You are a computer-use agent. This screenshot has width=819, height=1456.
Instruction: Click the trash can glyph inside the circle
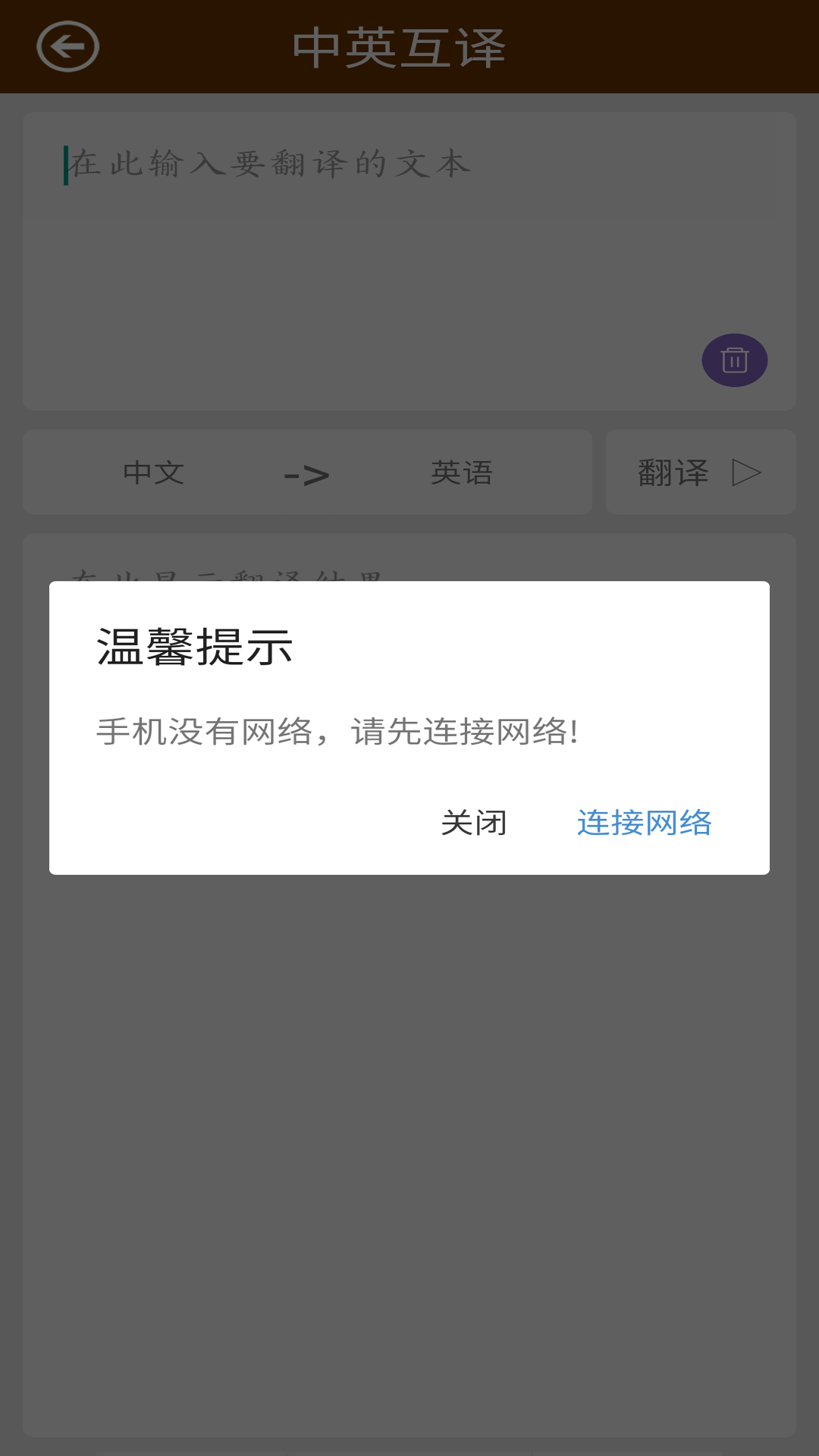coord(734,359)
